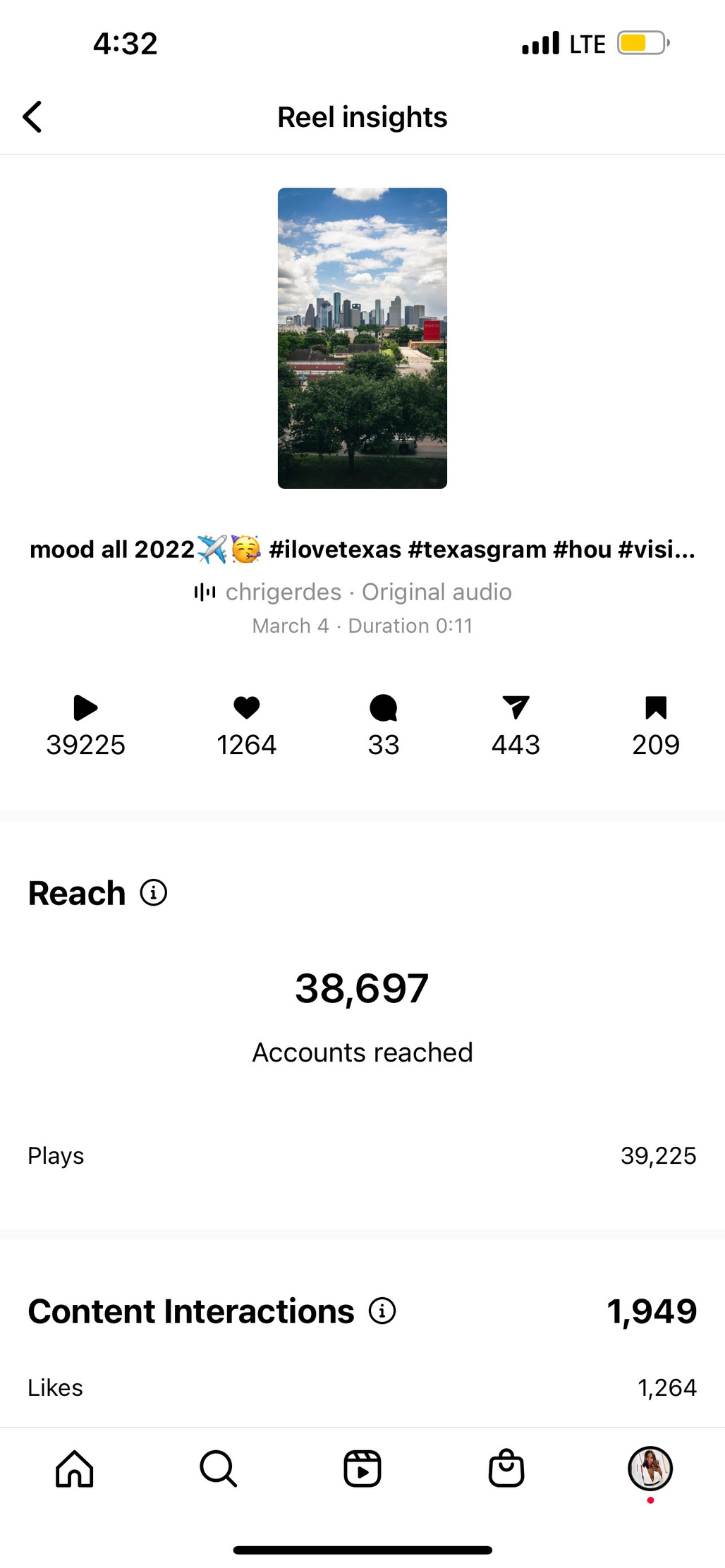The height and width of the screenshot is (1568, 725).
Task: Open the Search tab
Action: click(x=218, y=1469)
